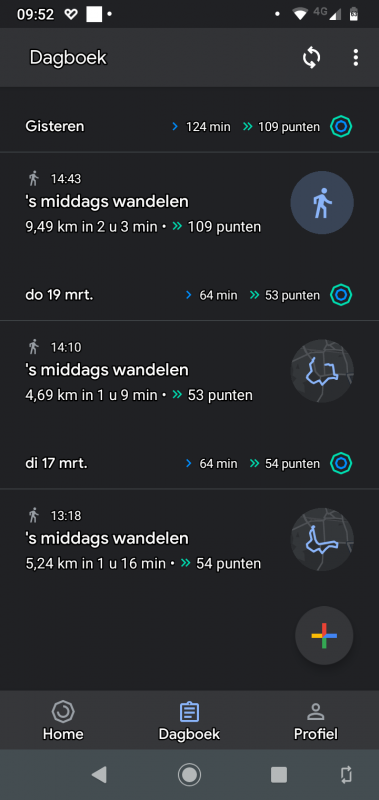Open the Gisteren day summary
Viewport: 379px width, 800px height.
[189, 126]
